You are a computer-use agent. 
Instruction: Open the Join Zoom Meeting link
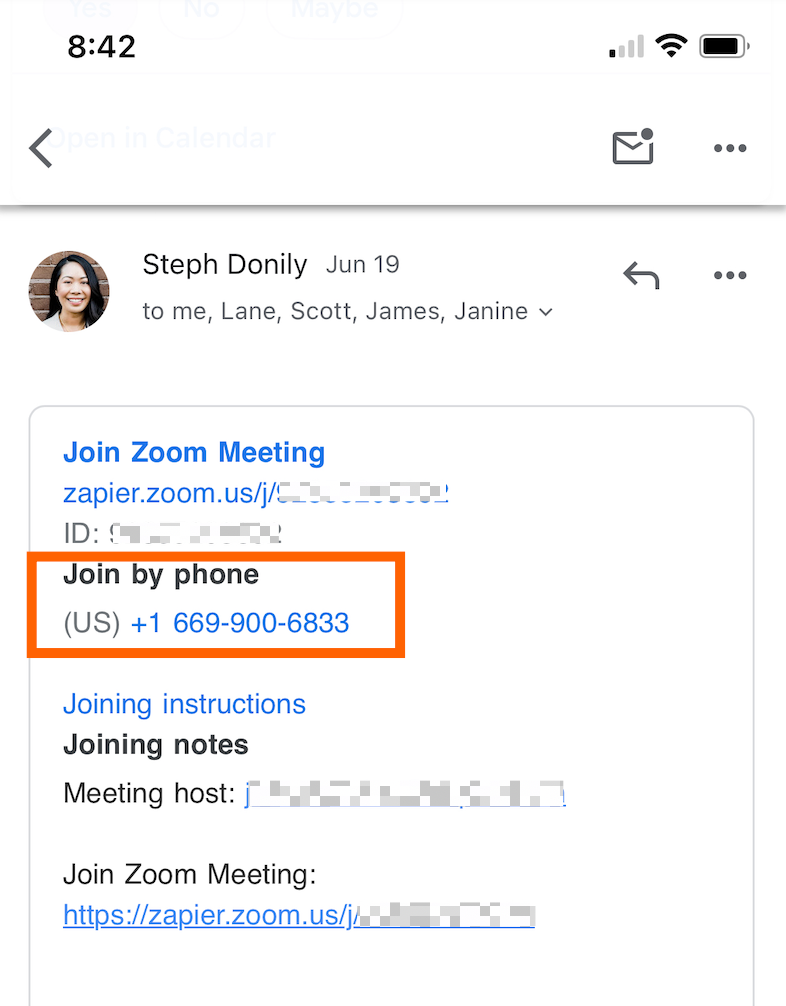tap(194, 452)
